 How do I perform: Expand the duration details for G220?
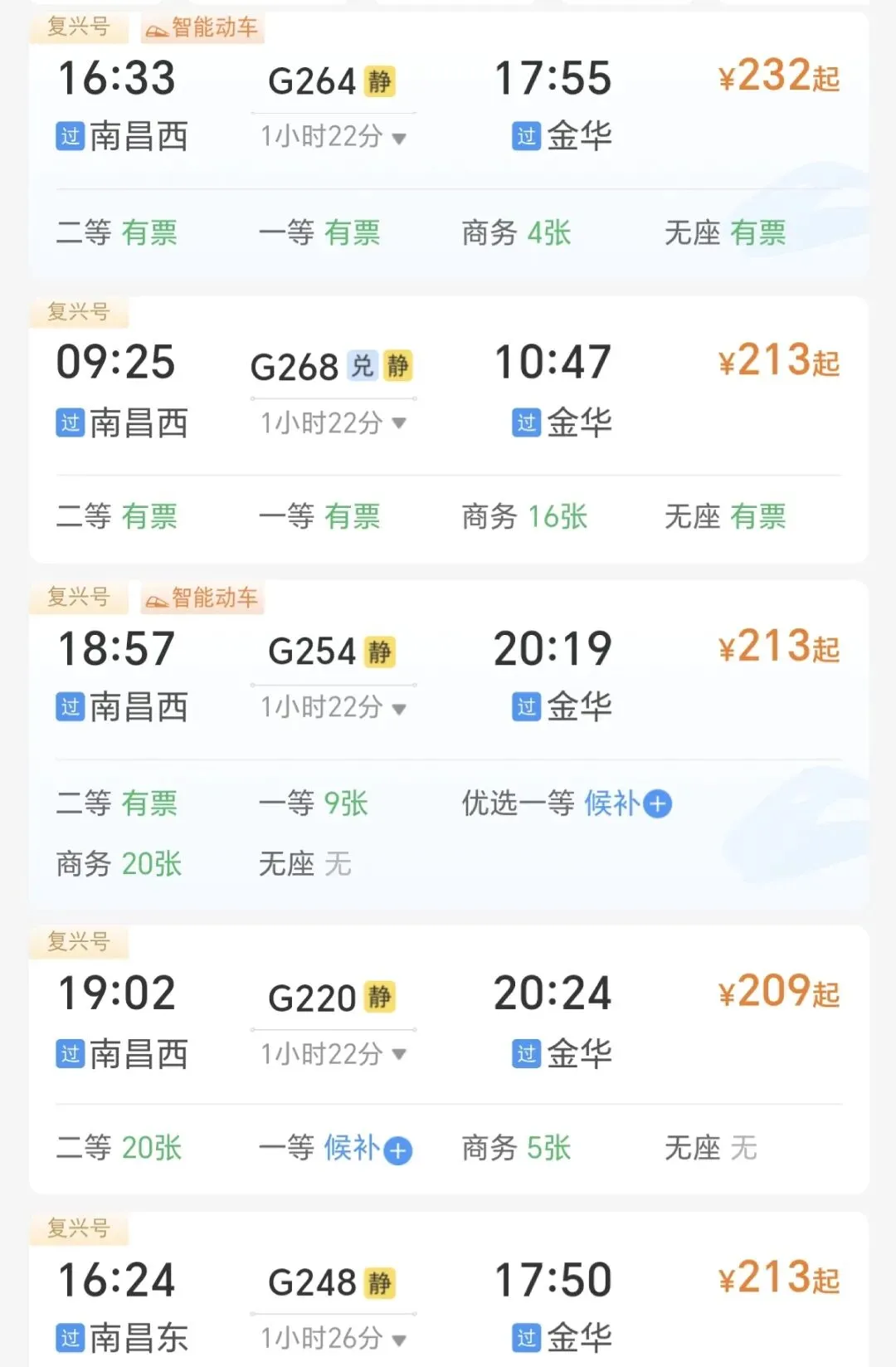pos(333,1054)
